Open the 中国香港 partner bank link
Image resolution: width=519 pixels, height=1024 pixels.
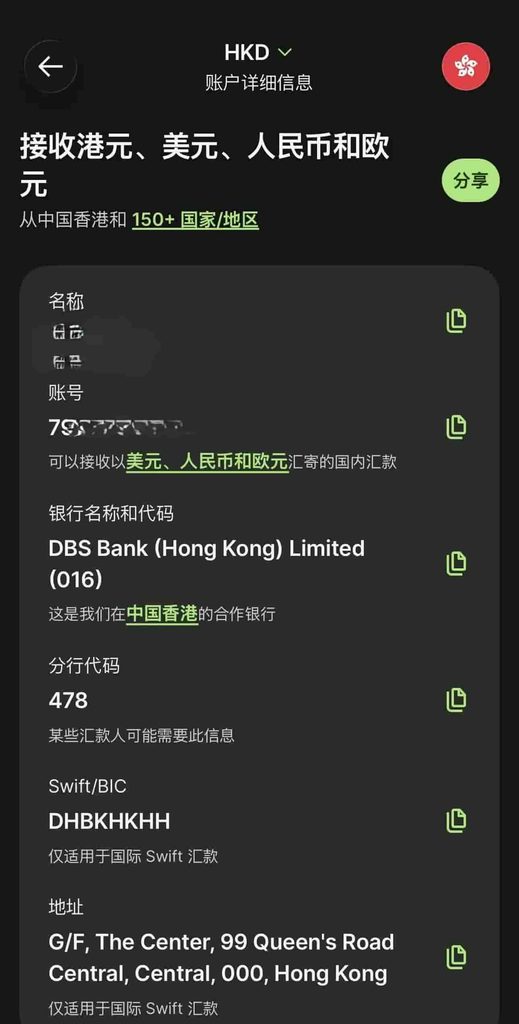pos(162,614)
